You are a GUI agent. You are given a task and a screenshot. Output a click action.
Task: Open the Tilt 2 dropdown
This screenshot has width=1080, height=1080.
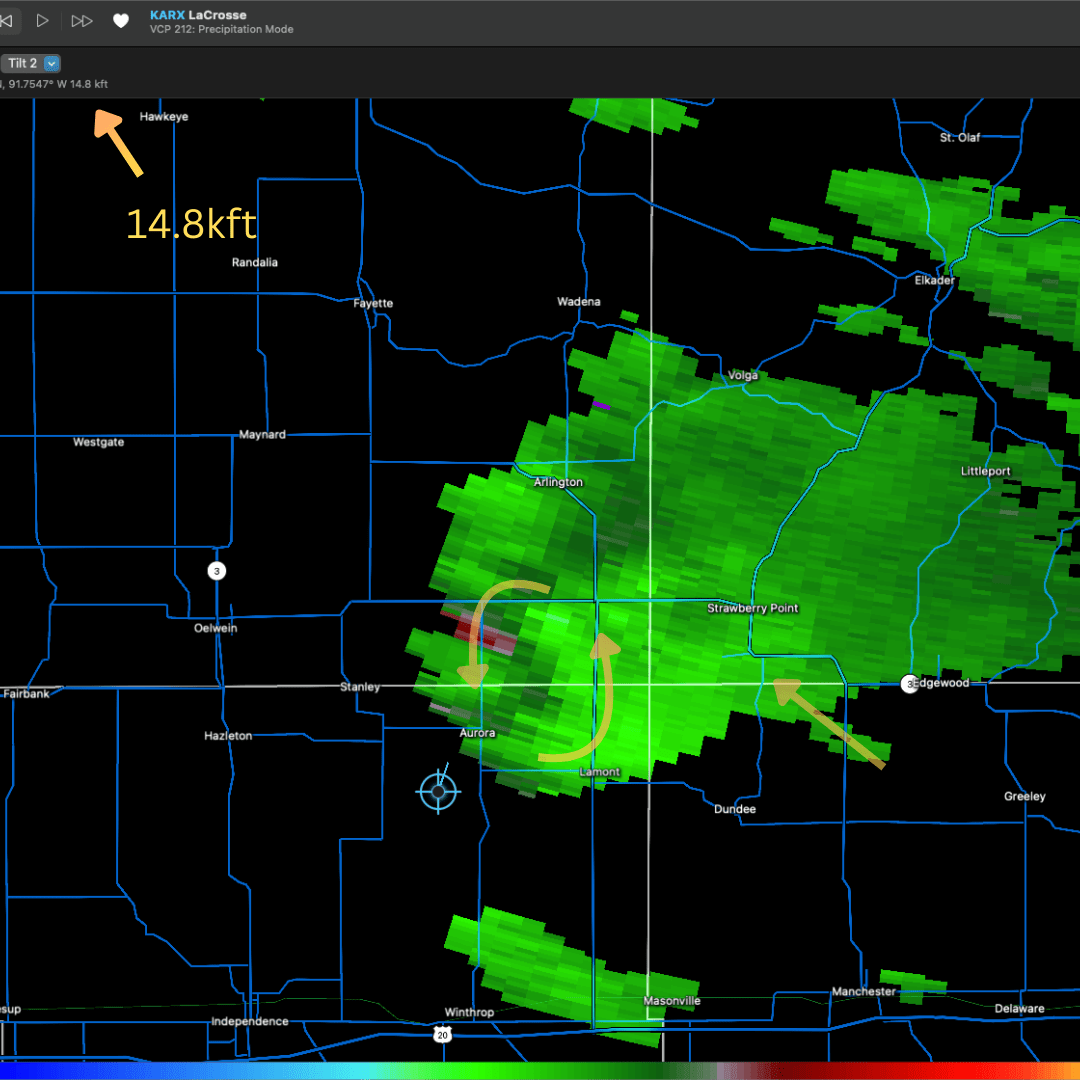coord(52,63)
